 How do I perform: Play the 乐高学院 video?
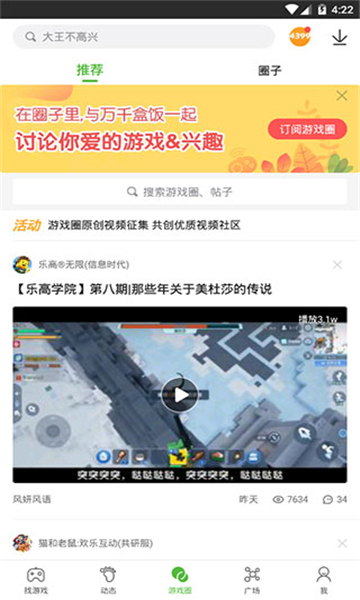pos(180,395)
